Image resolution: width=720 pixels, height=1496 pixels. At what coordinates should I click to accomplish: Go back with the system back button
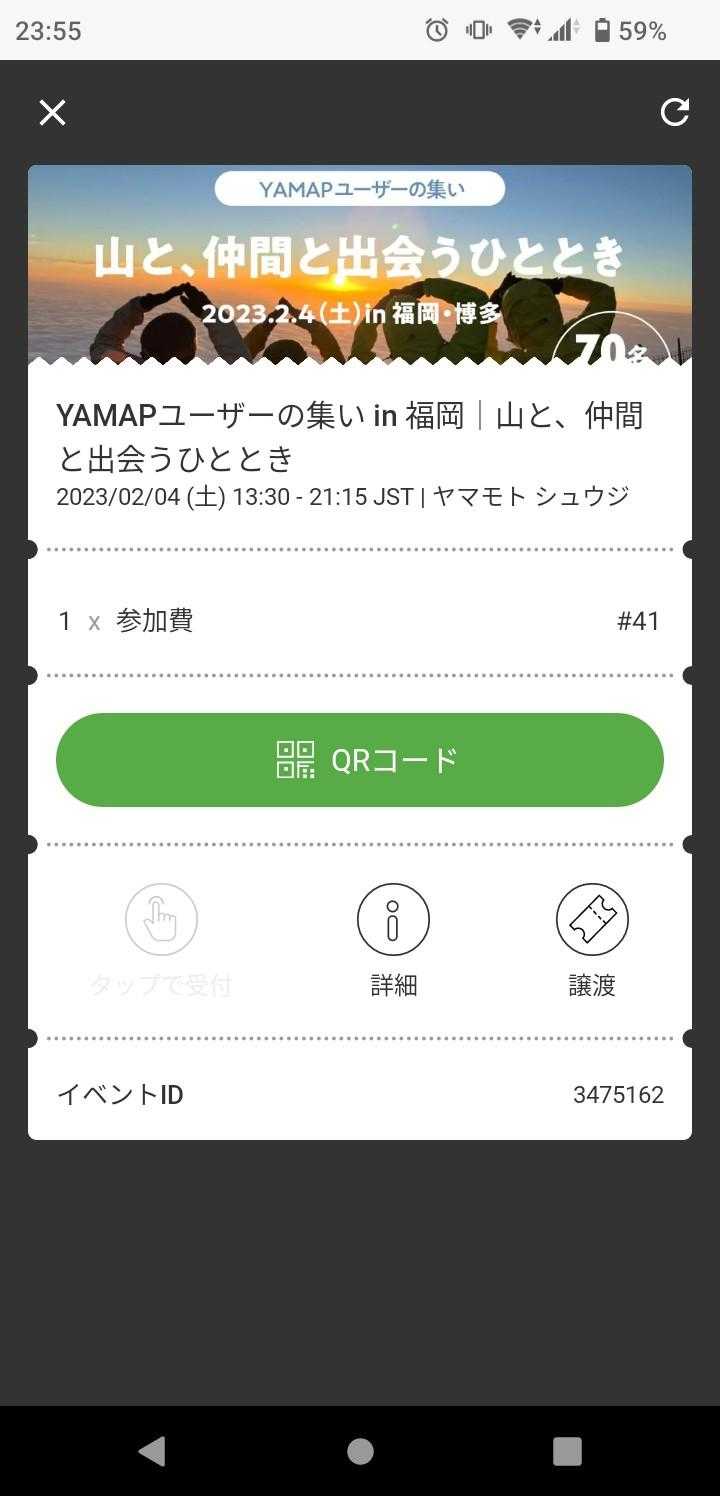[x=152, y=1451]
